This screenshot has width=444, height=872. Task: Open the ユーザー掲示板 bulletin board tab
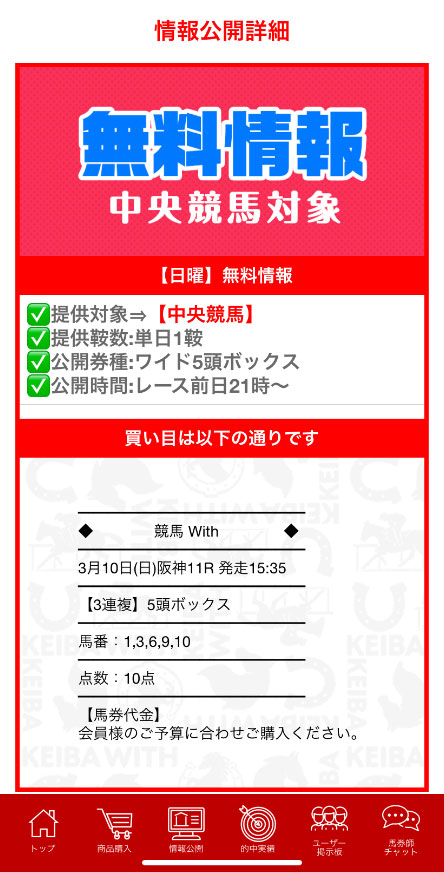click(328, 830)
